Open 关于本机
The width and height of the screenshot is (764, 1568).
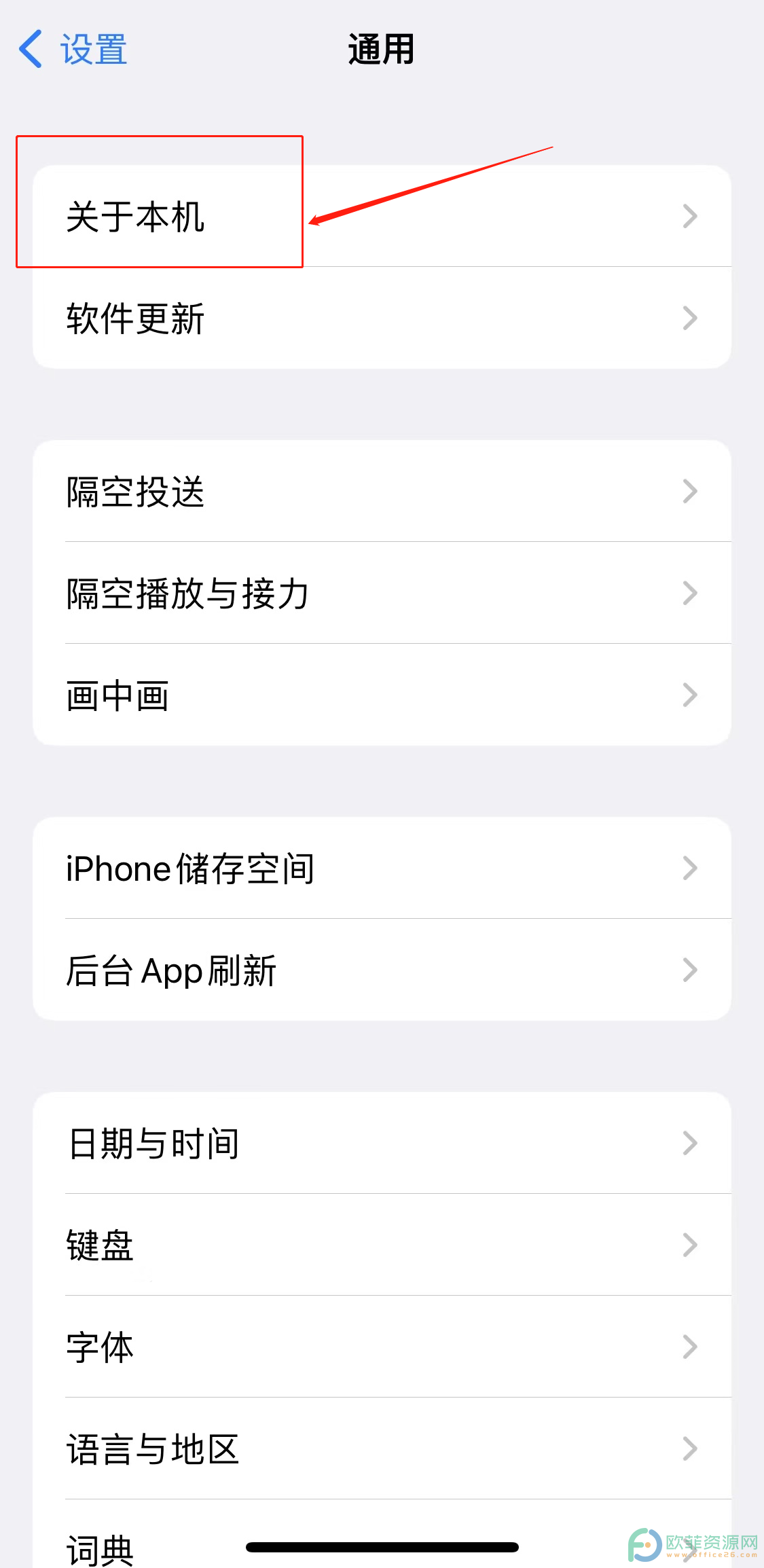tap(380, 217)
